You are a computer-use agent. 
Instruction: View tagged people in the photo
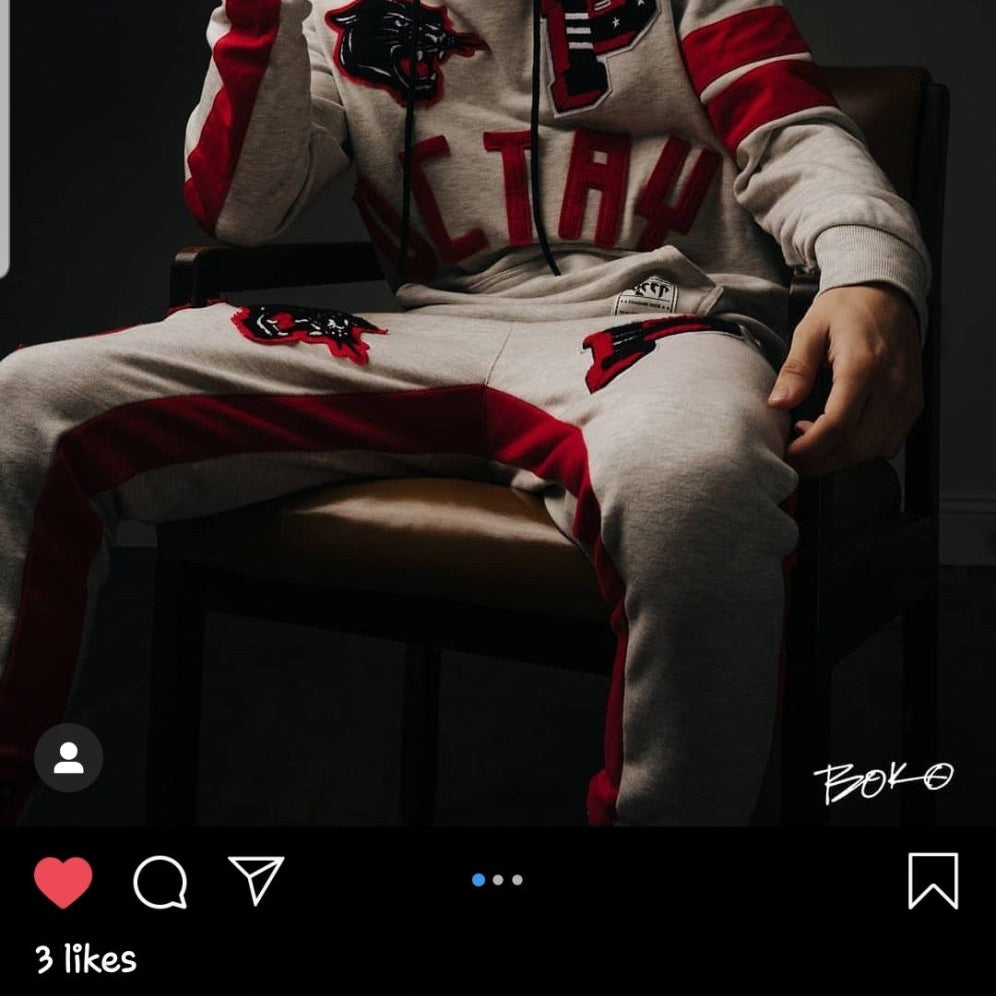pos(68,758)
